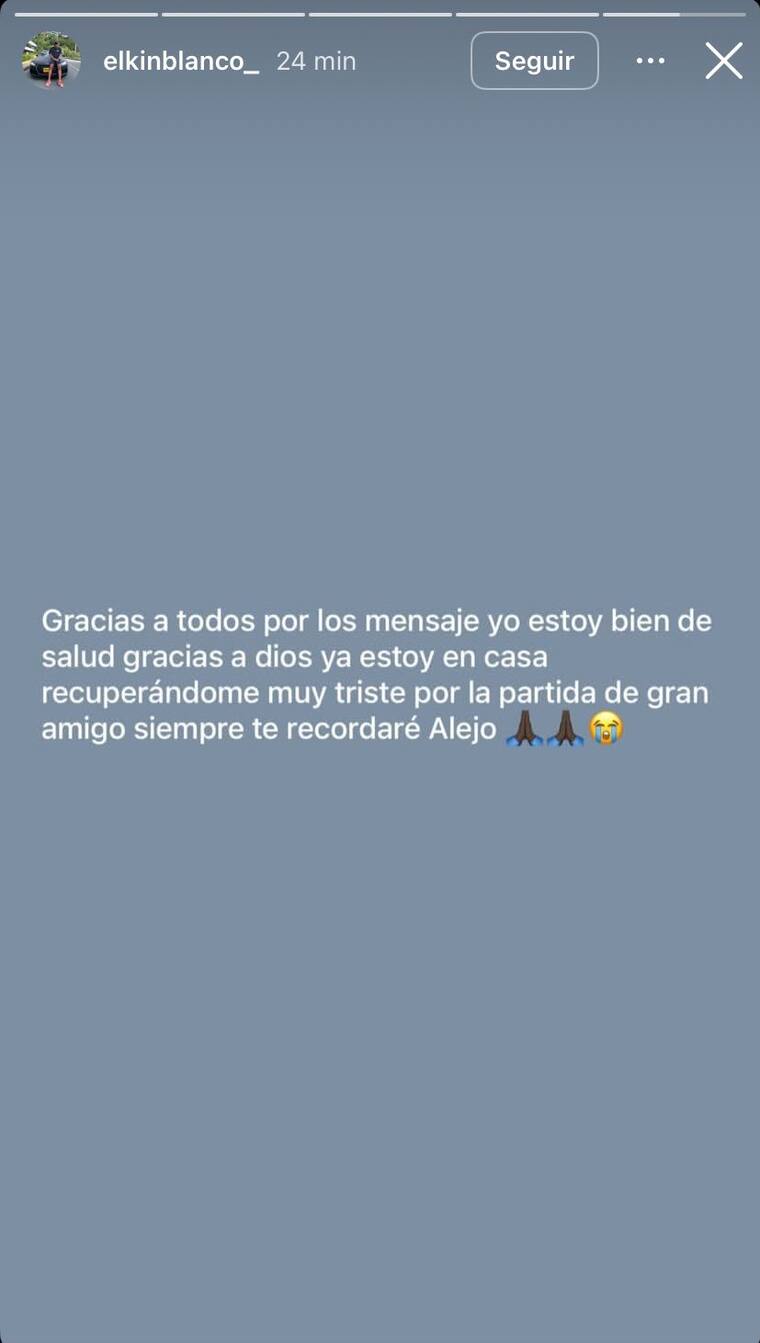Close the story viewer
Viewport: 760px width, 1343px height.
[x=723, y=61]
